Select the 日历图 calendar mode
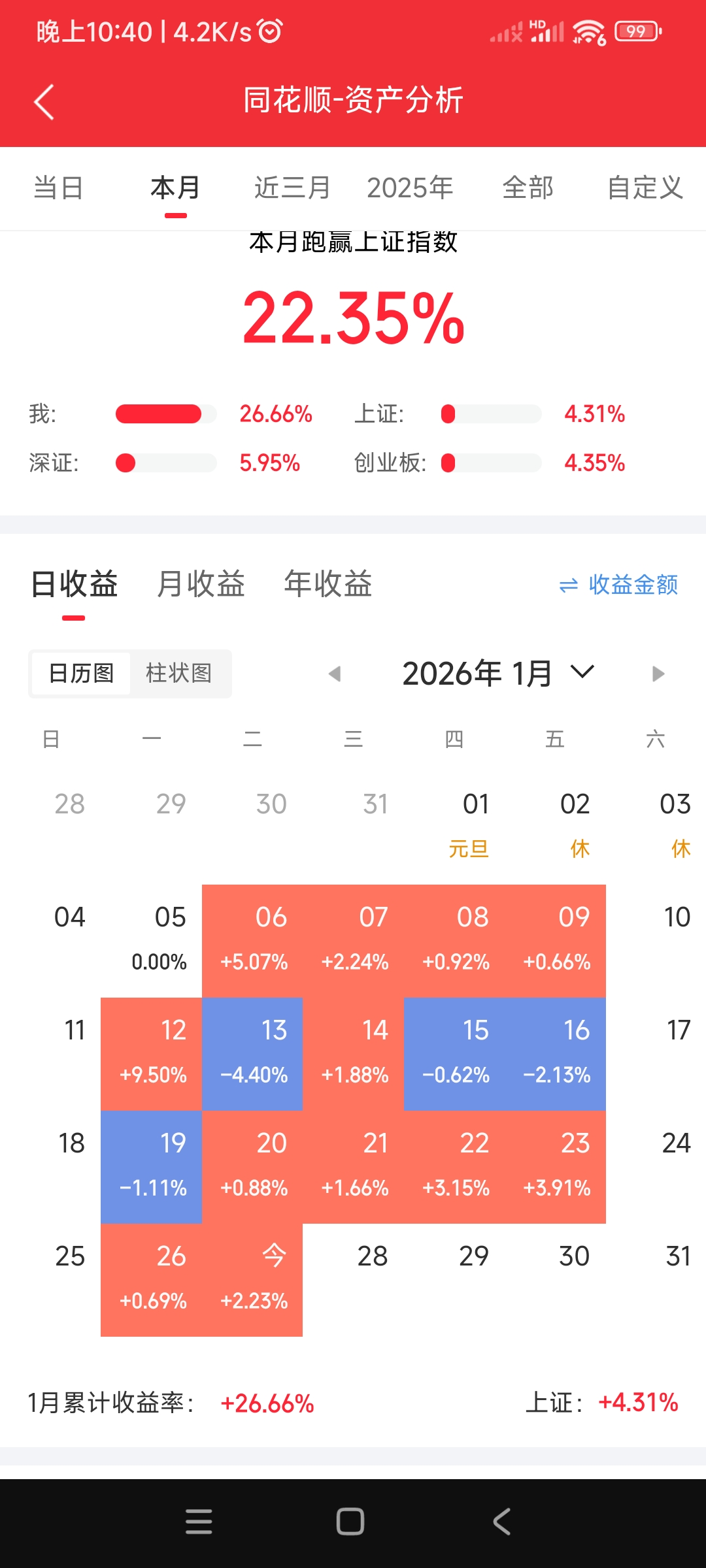This screenshot has width=706, height=1568. [x=82, y=673]
